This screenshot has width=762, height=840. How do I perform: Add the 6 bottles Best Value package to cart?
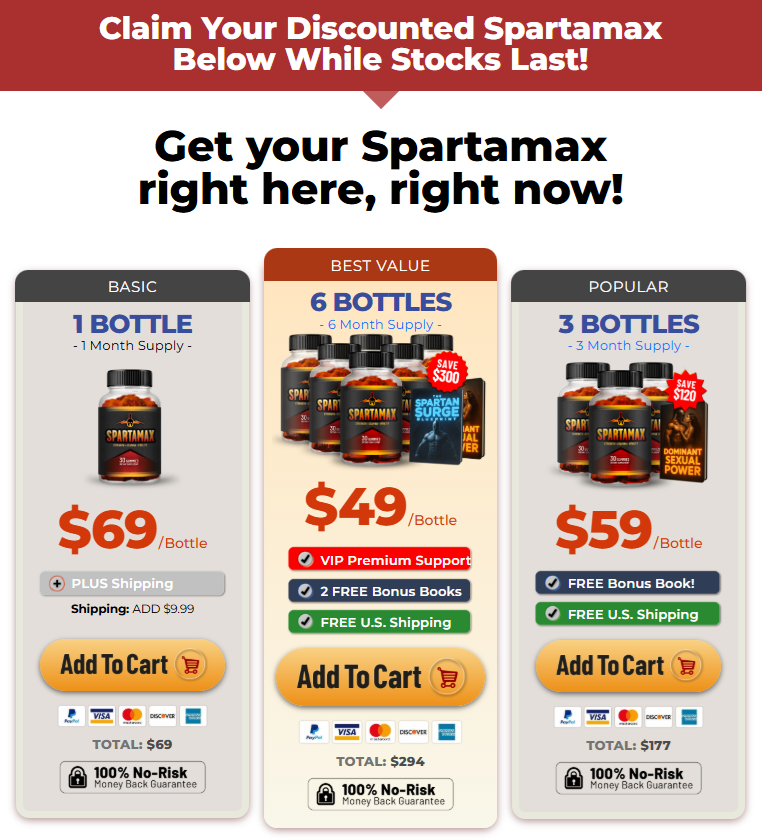[380, 677]
